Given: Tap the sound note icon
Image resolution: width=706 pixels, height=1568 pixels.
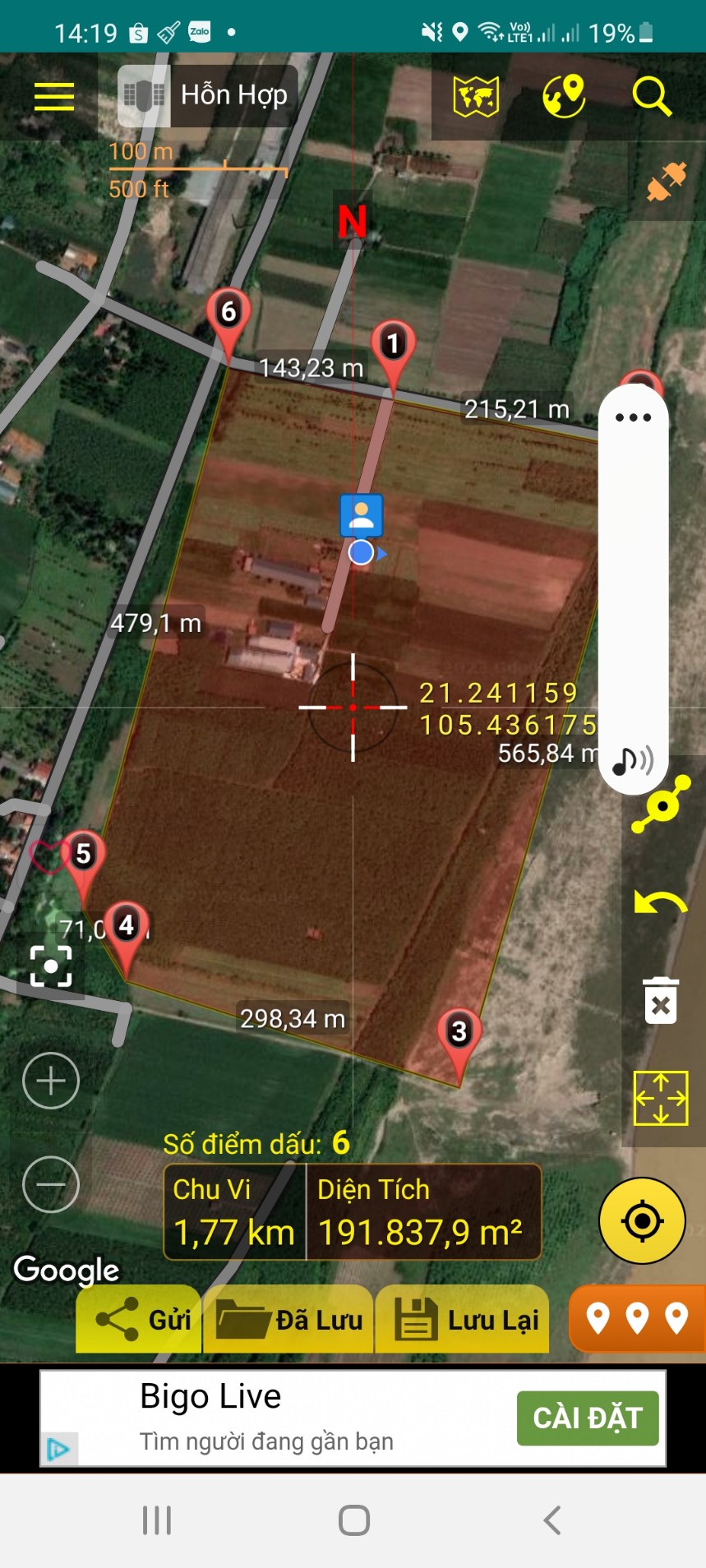Looking at the screenshot, I should click(633, 762).
